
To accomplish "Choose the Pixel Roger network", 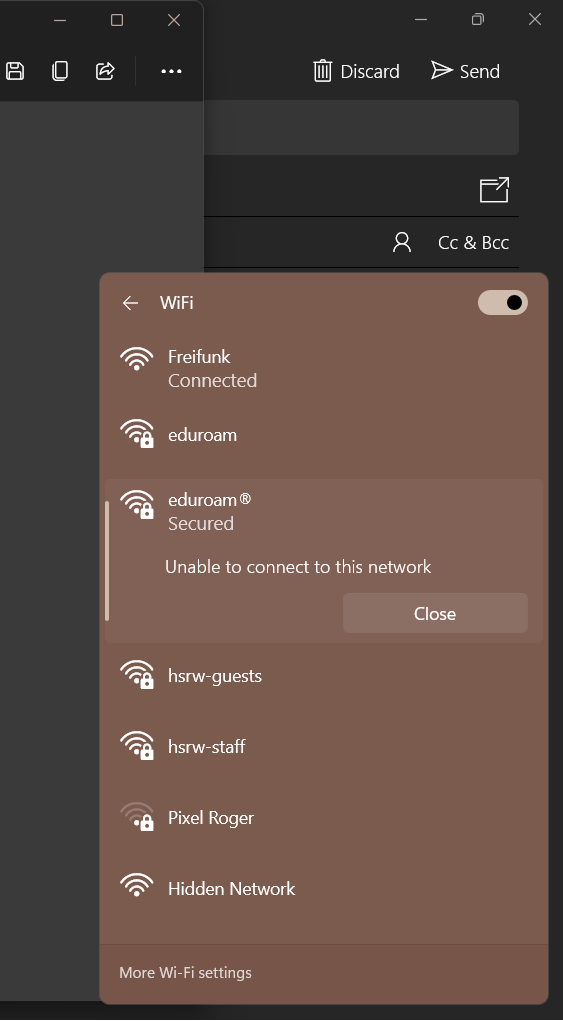I will click(x=323, y=818).
